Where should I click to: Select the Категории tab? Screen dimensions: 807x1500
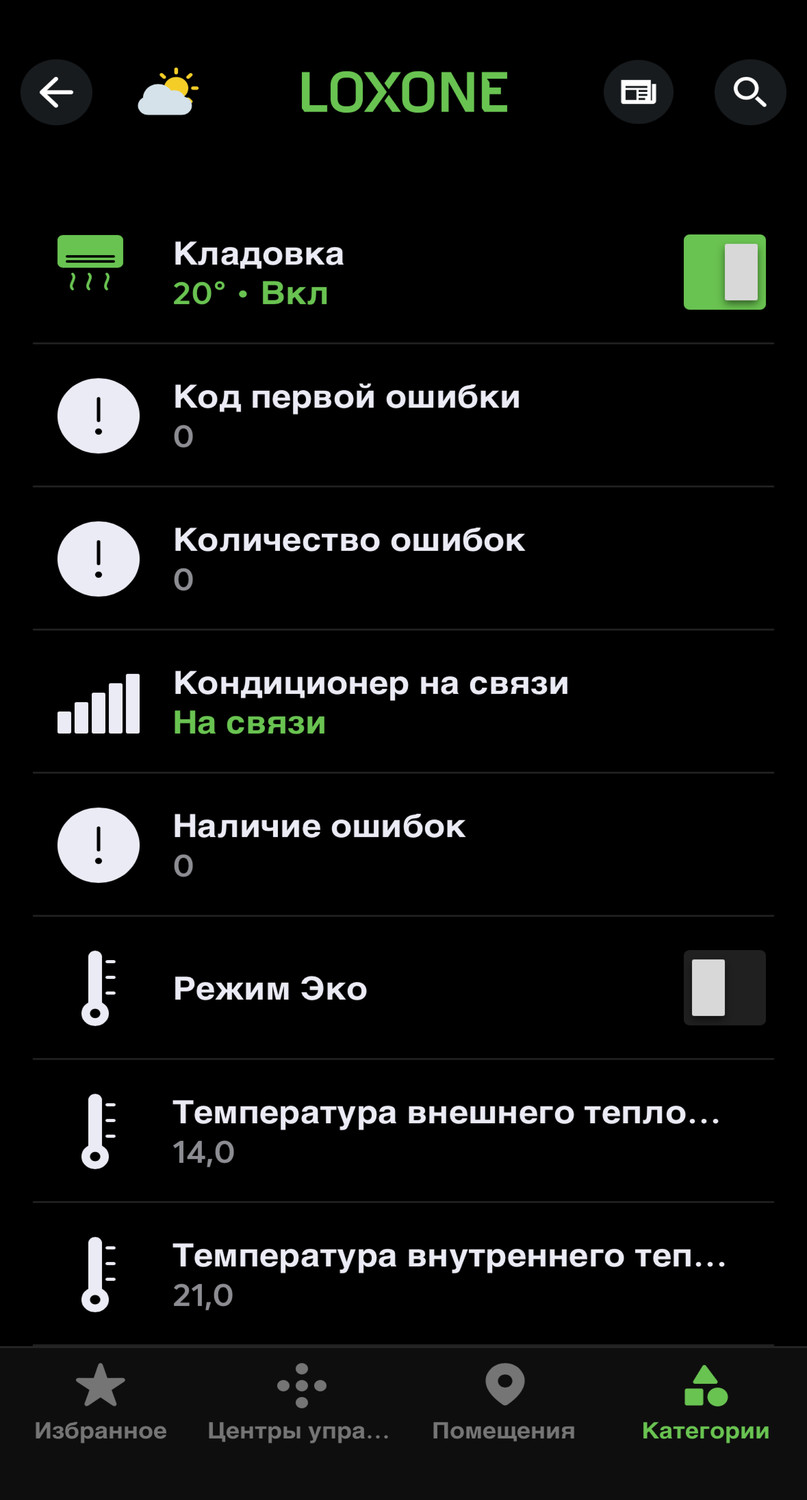click(705, 1405)
